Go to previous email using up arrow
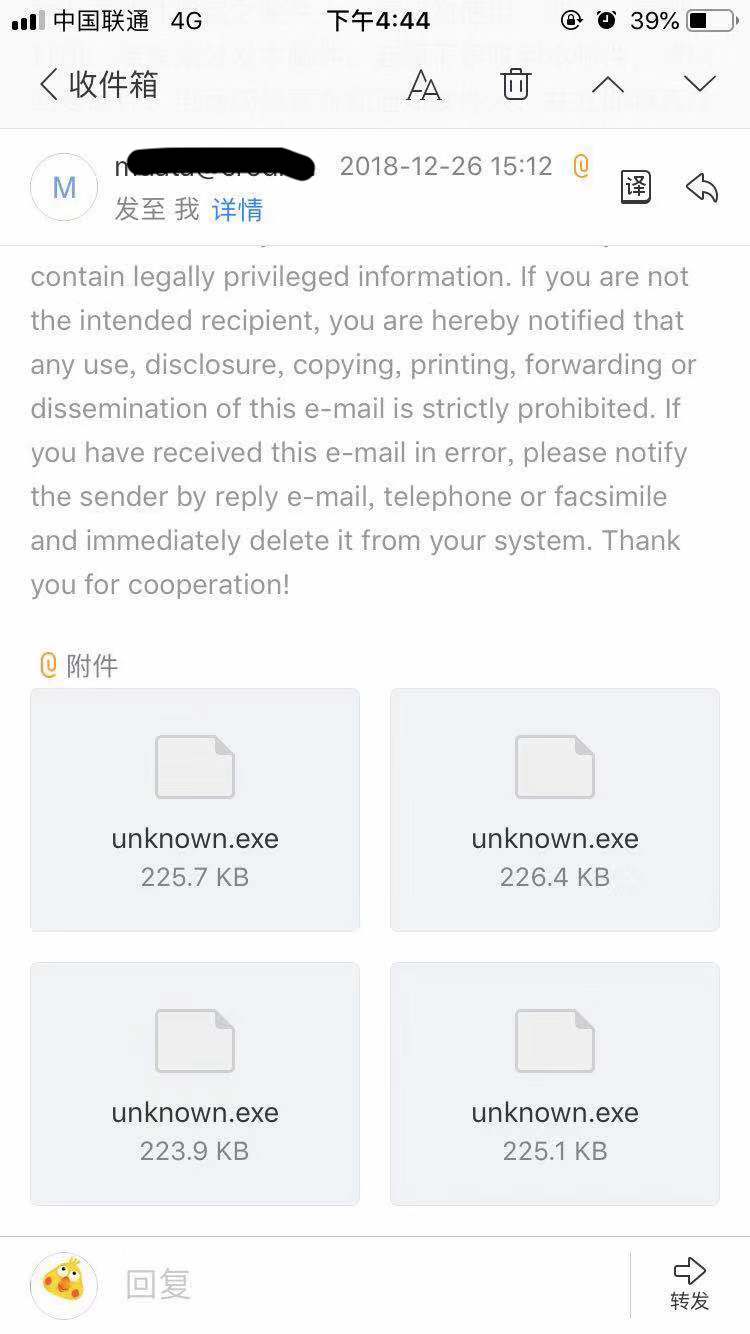The height and width of the screenshot is (1334, 750). 607,84
